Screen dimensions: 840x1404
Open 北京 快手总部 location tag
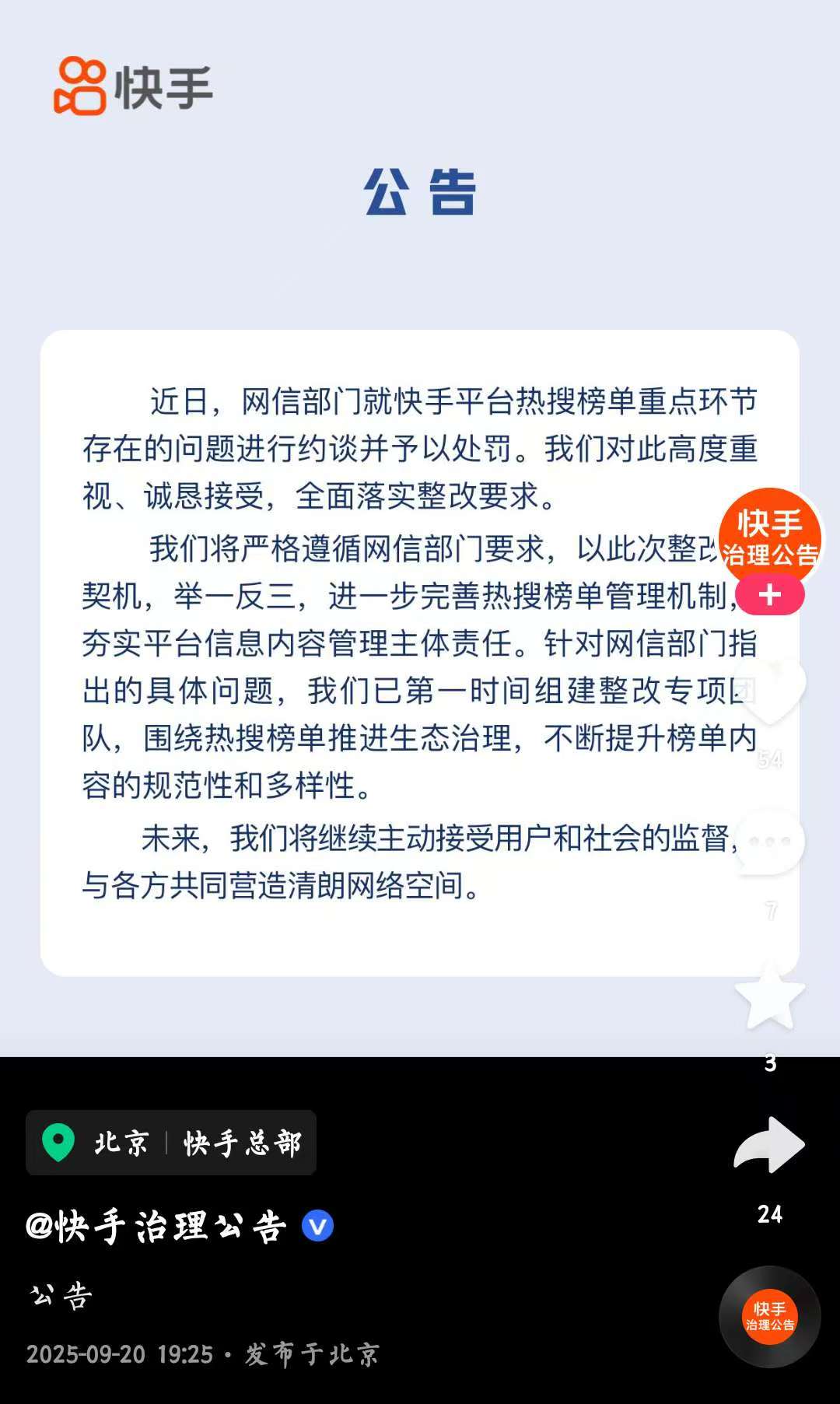[x=171, y=1143]
